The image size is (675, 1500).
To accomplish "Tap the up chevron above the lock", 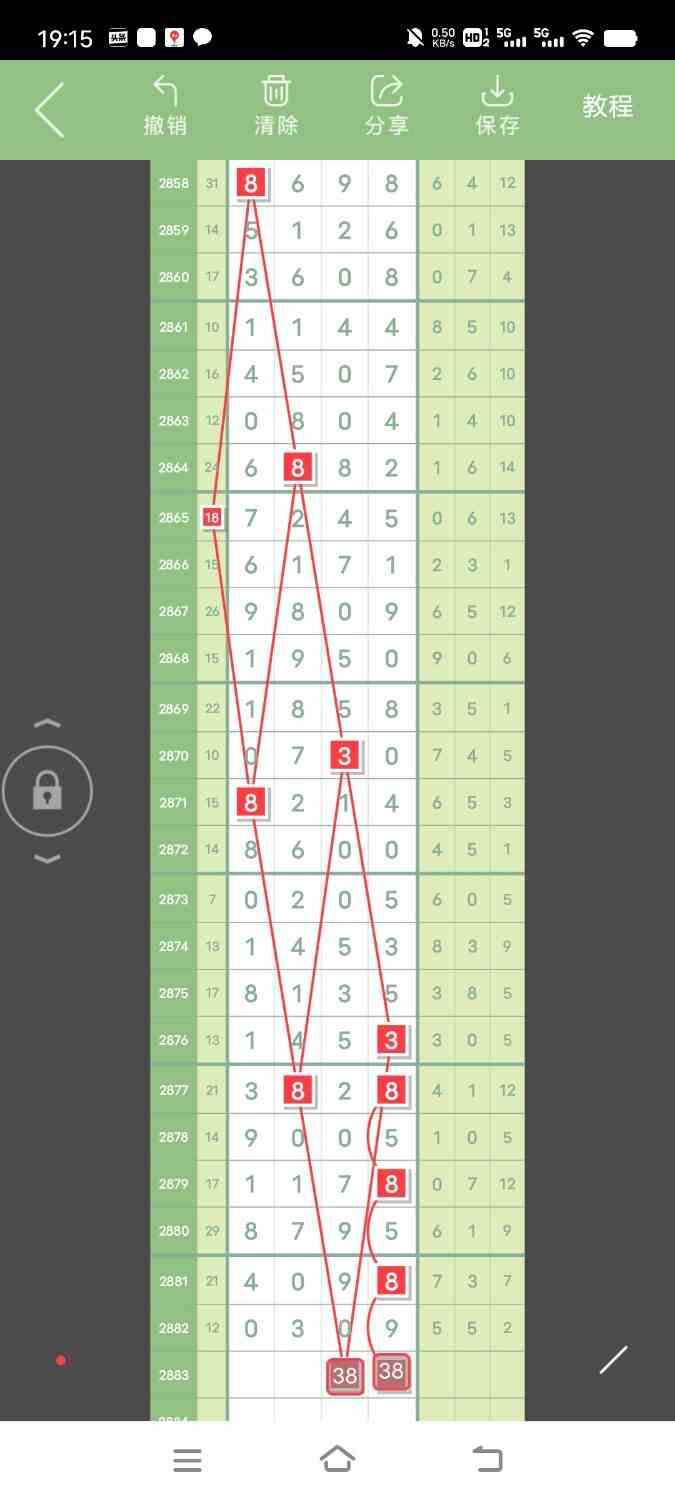I will [47, 723].
